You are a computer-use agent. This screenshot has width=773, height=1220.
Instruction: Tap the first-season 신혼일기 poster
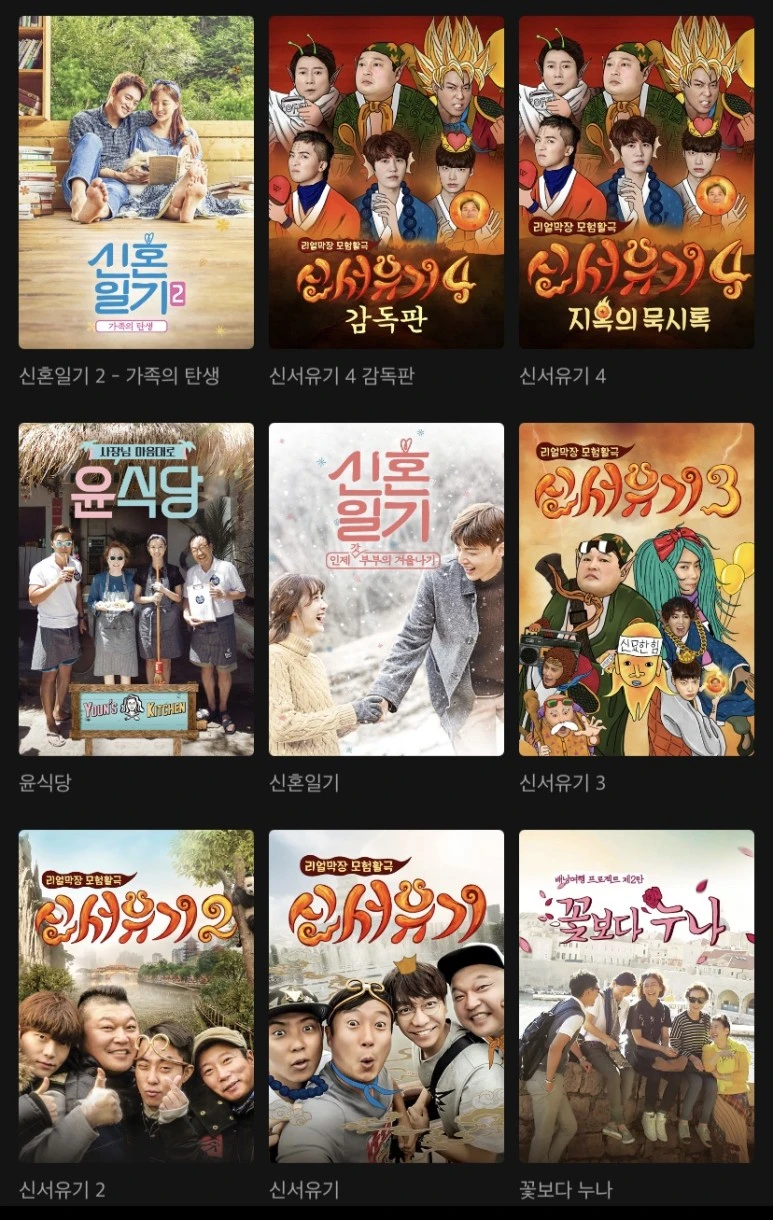tap(386, 589)
